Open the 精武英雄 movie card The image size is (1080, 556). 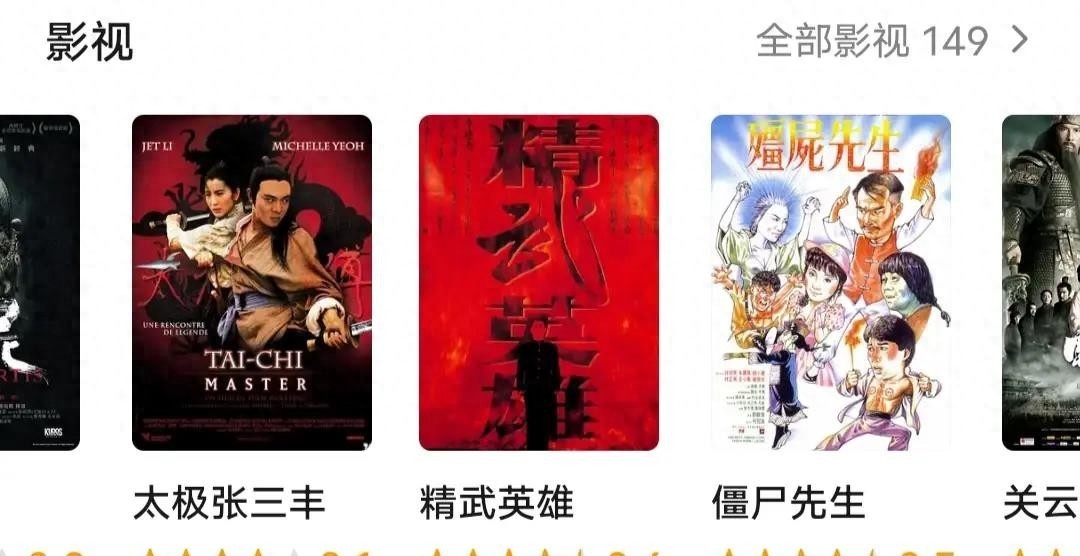pos(538,282)
